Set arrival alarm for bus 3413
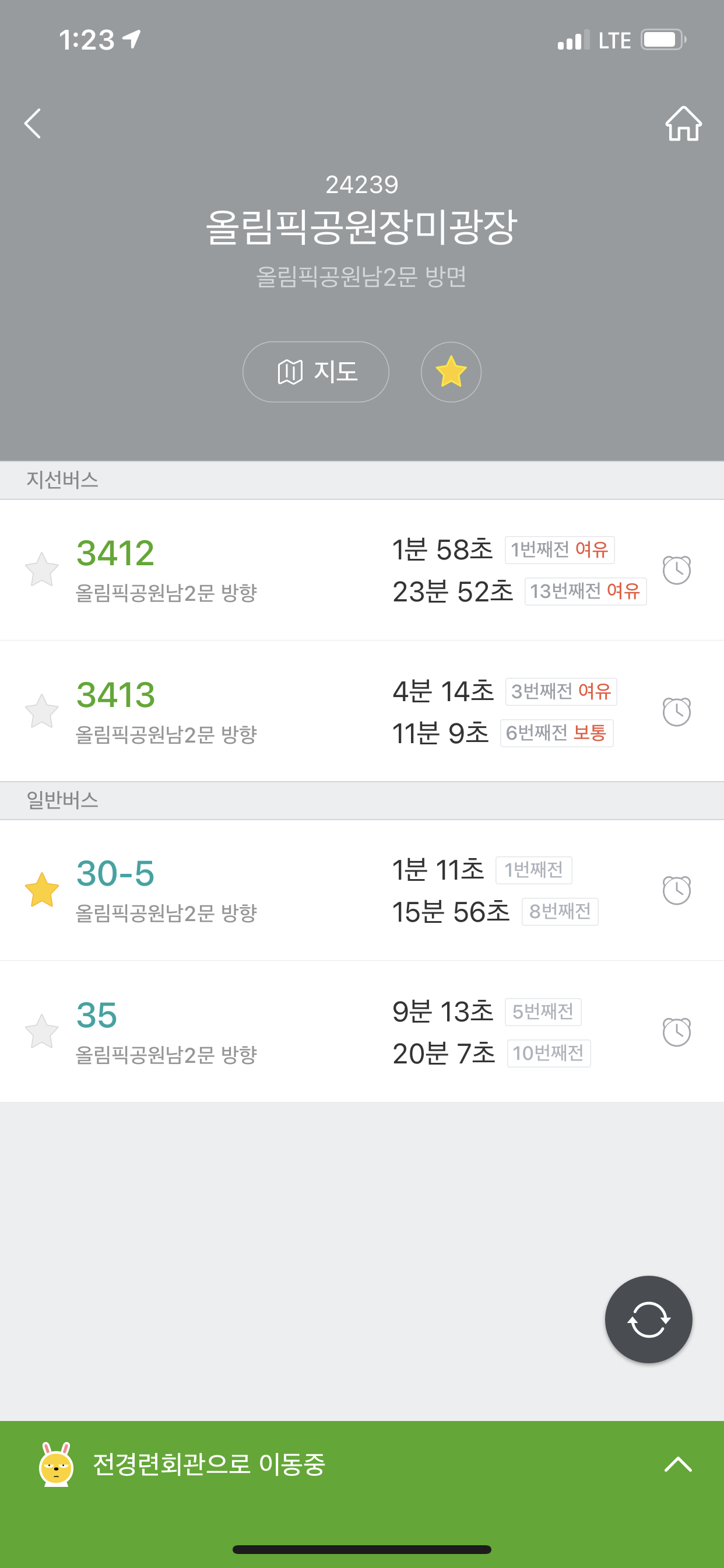 677,711
